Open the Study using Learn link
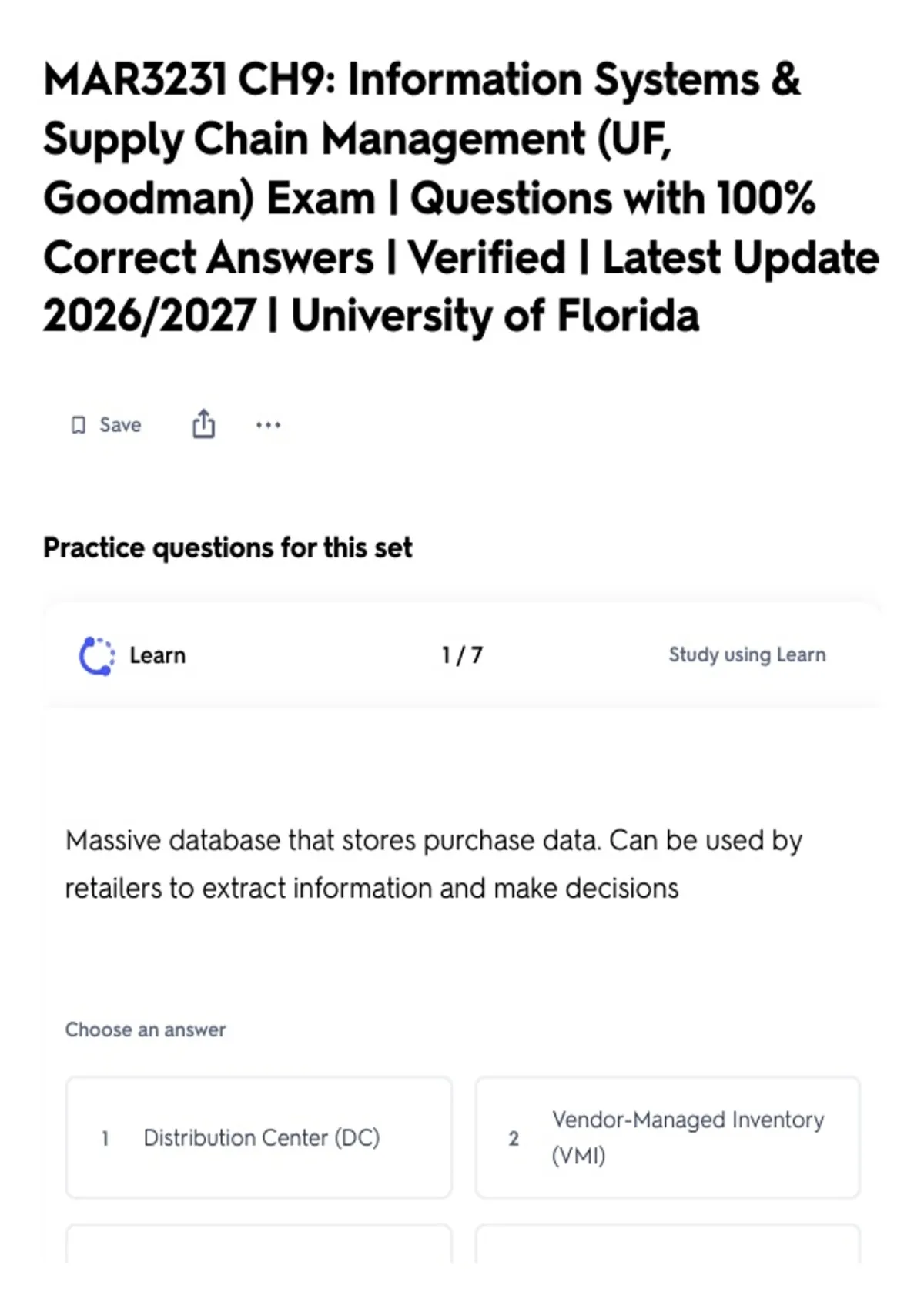924x1309 pixels. [747, 654]
